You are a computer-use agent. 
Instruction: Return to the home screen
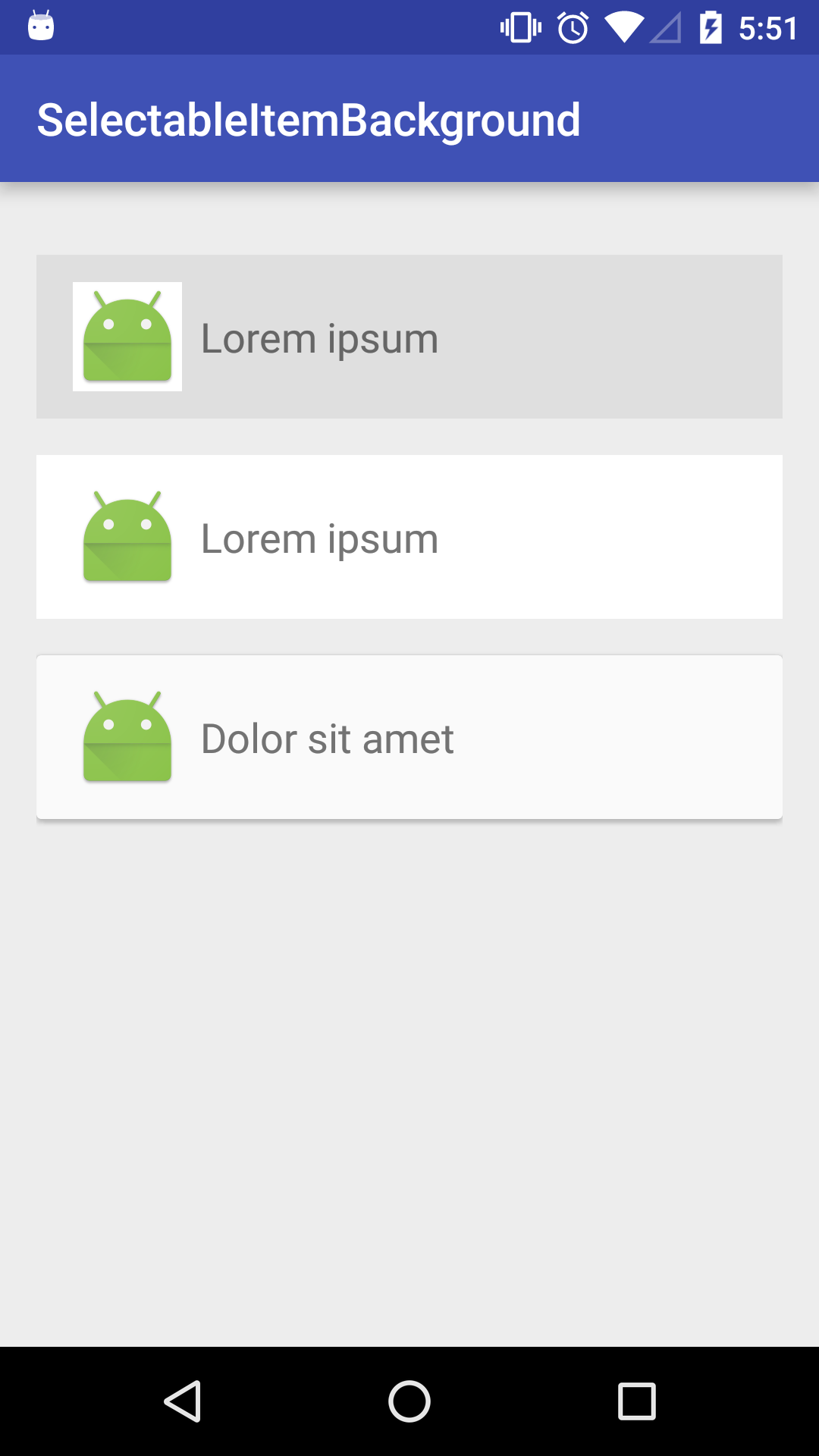(409, 1401)
